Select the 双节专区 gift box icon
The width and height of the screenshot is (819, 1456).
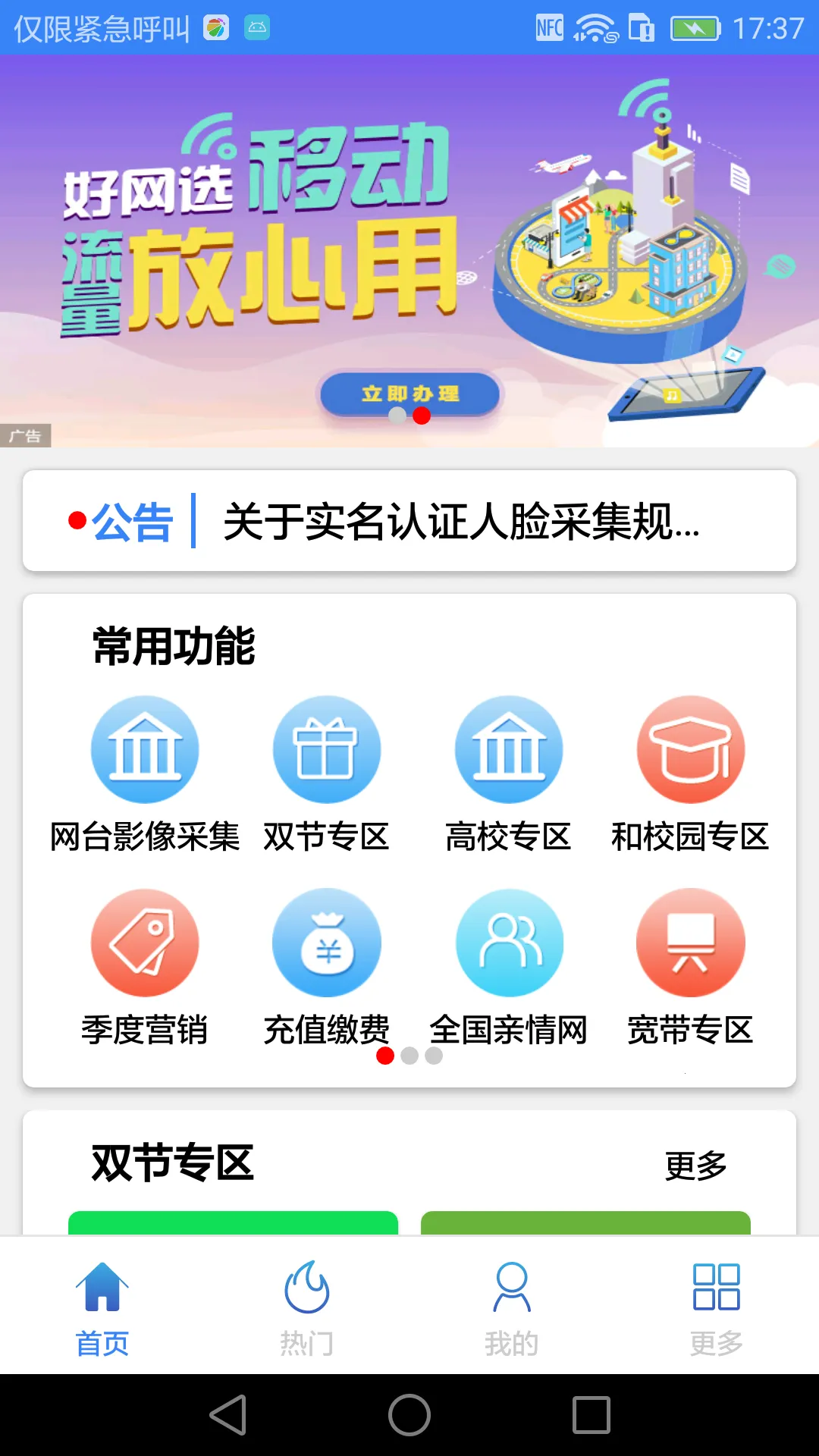coord(327,748)
